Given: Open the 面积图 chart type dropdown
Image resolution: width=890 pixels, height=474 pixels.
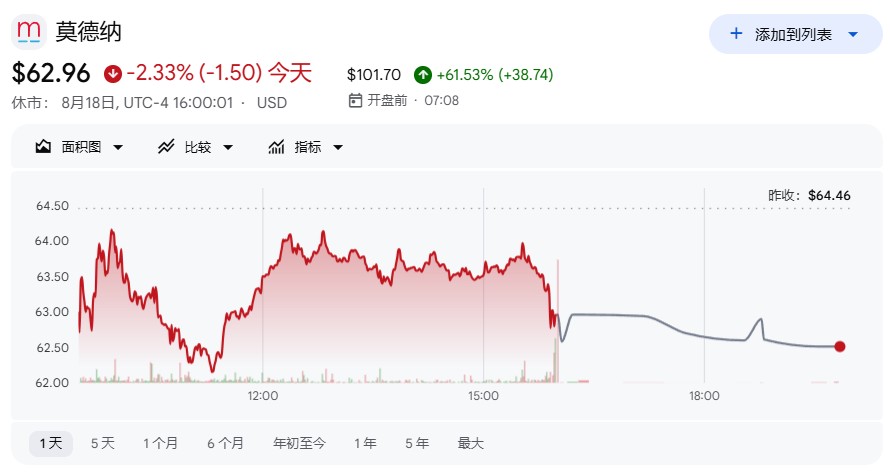Looking at the screenshot, I should (79, 147).
